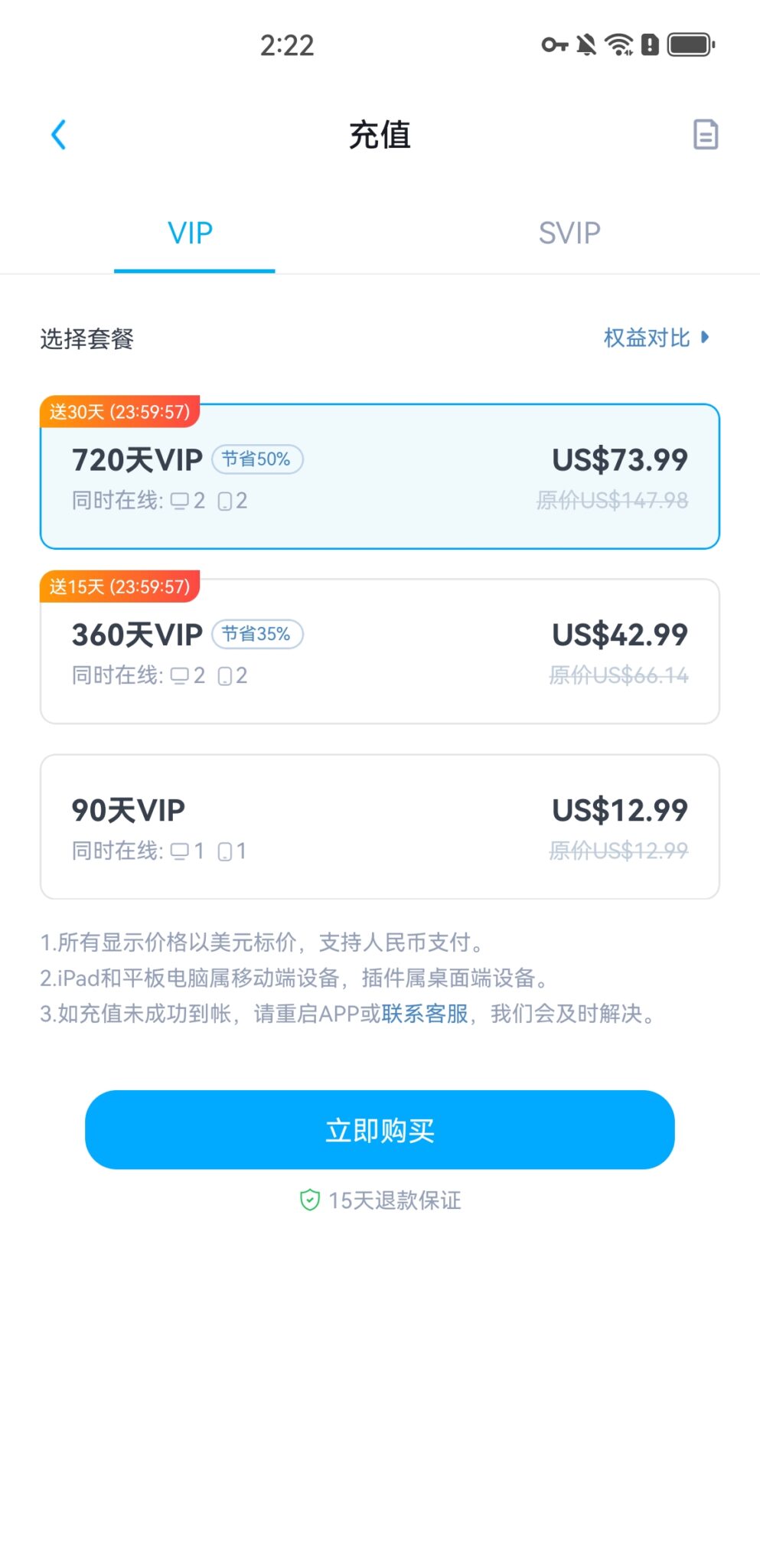Tap the 送30天 countdown ribbon
This screenshot has width=760, height=1568.
click(x=119, y=412)
